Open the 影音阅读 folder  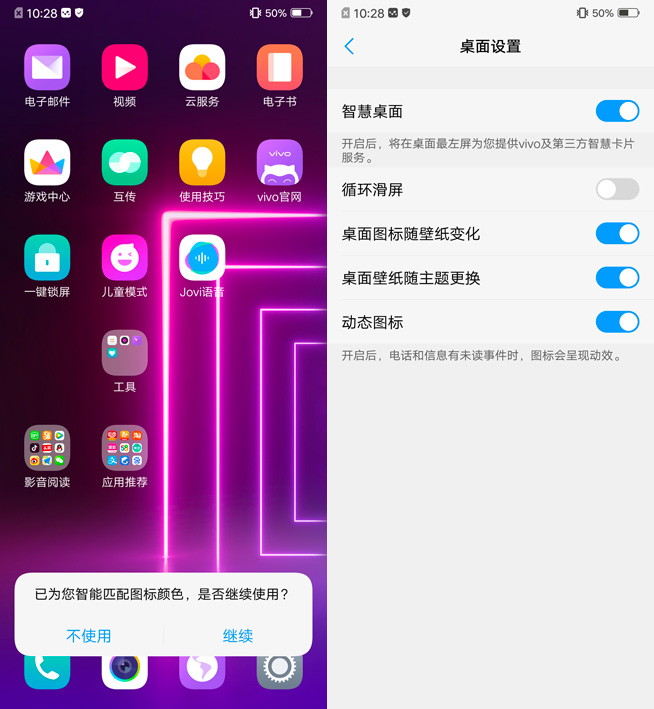(47, 448)
